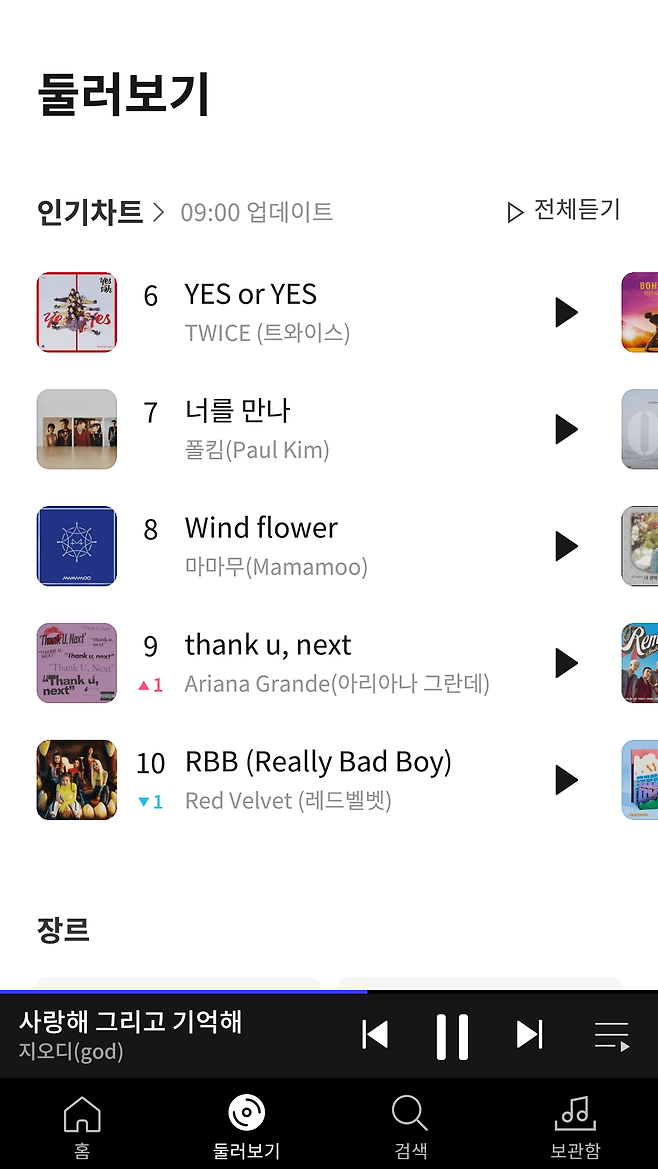Image resolution: width=658 pixels, height=1169 pixels.
Task: Play thank u, next by Ariana Grande
Action: pos(566,663)
